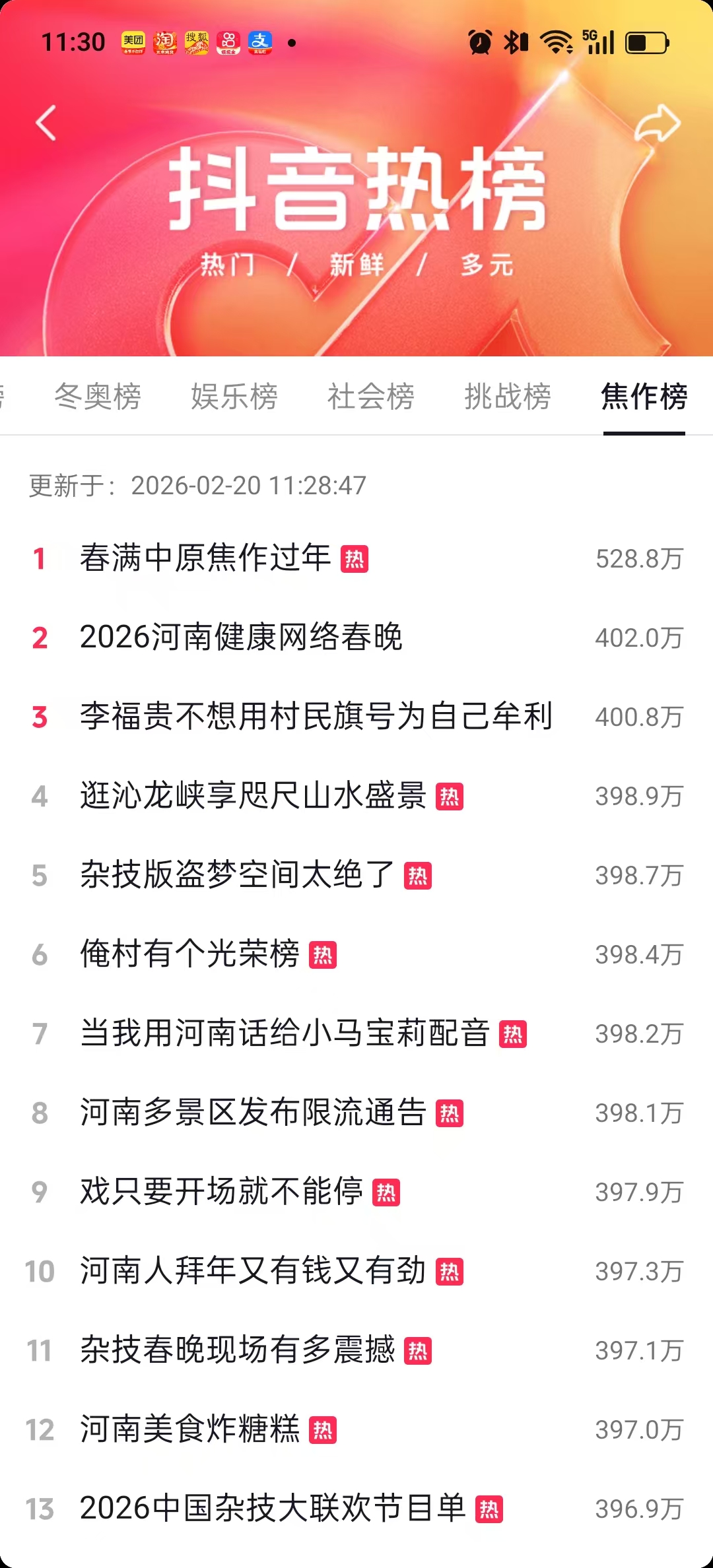Open topic 春满中原焦作过年

[x=205, y=558]
